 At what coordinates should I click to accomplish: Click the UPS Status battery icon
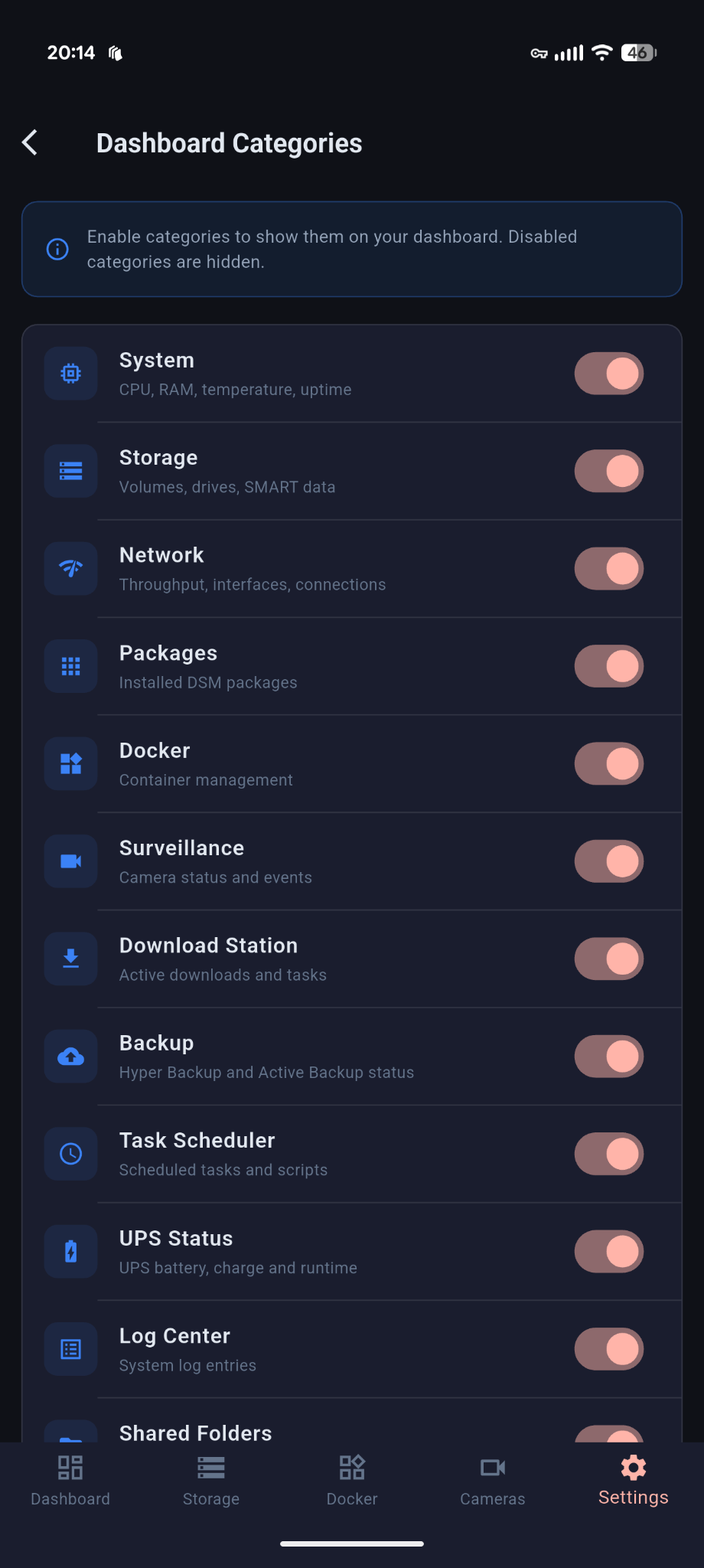[x=70, y=1251]
